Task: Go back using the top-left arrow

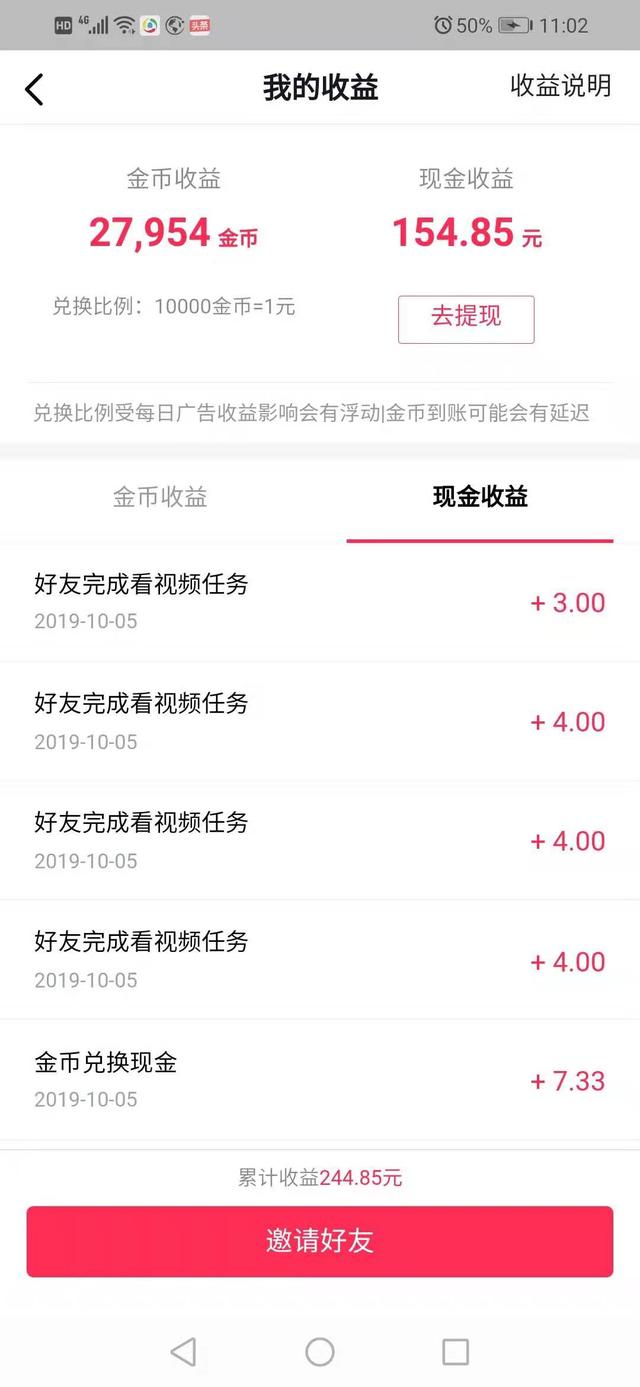Action: [x=35, y=89]
